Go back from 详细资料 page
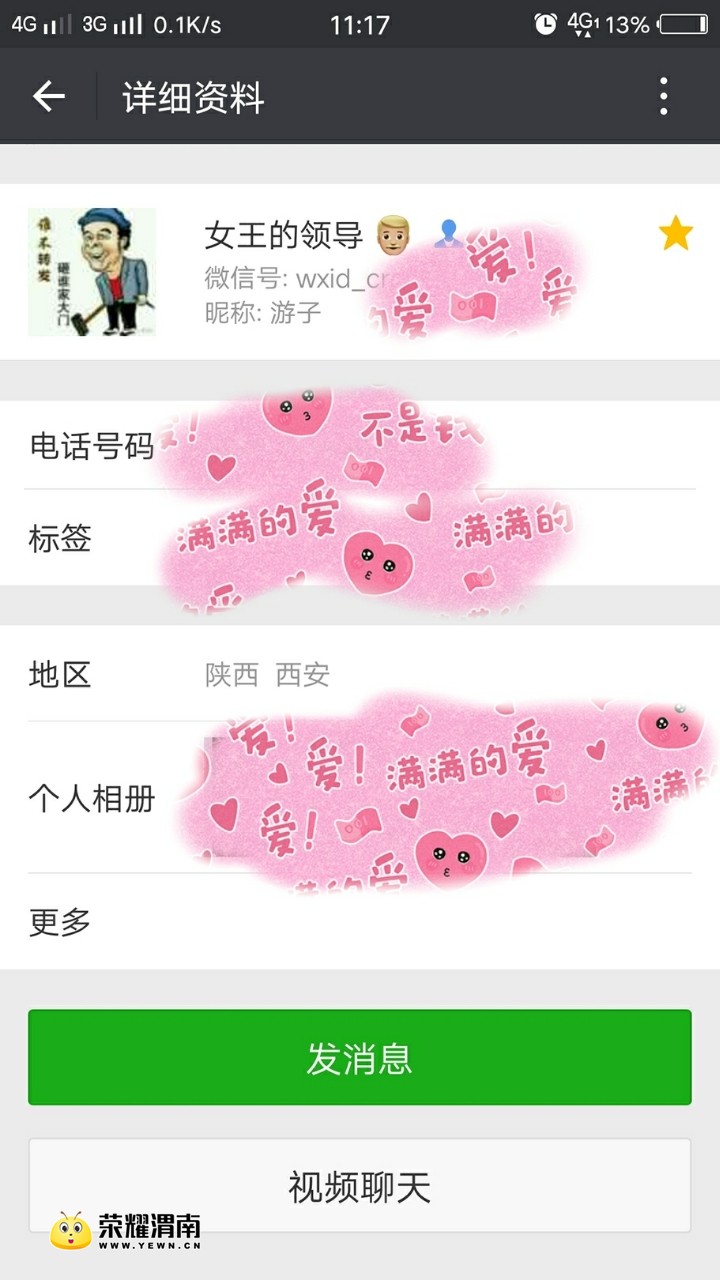This screenshot has width=720, height=1280. pyautogui.click(x=48, y=97)
